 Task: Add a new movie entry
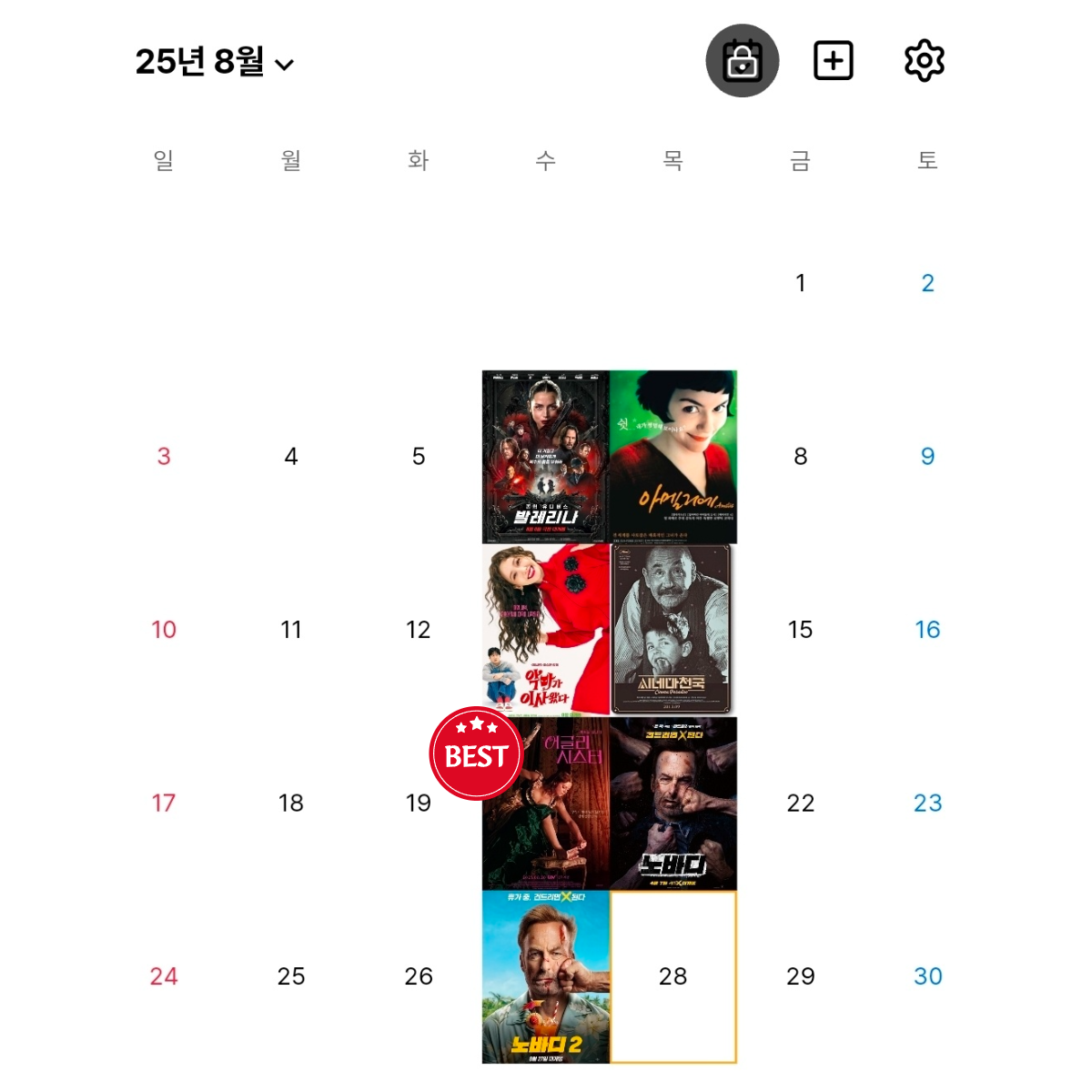(833, 61)
